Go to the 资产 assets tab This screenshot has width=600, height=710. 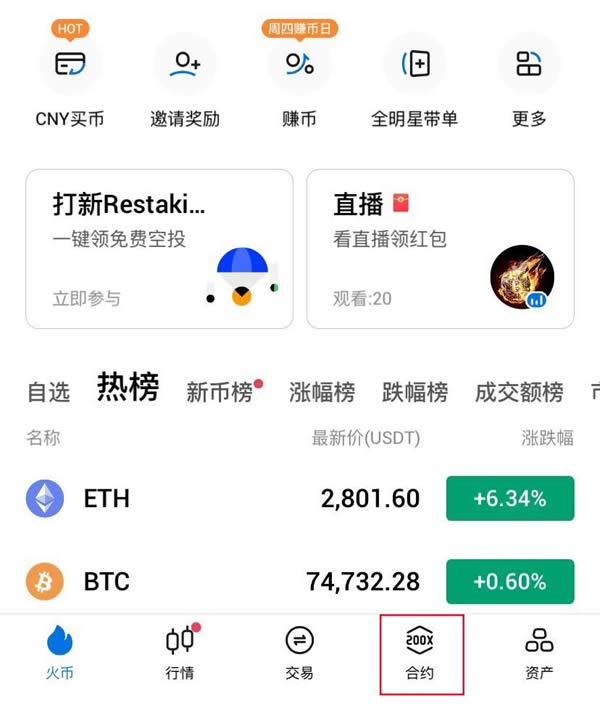(x=539, y=653)
